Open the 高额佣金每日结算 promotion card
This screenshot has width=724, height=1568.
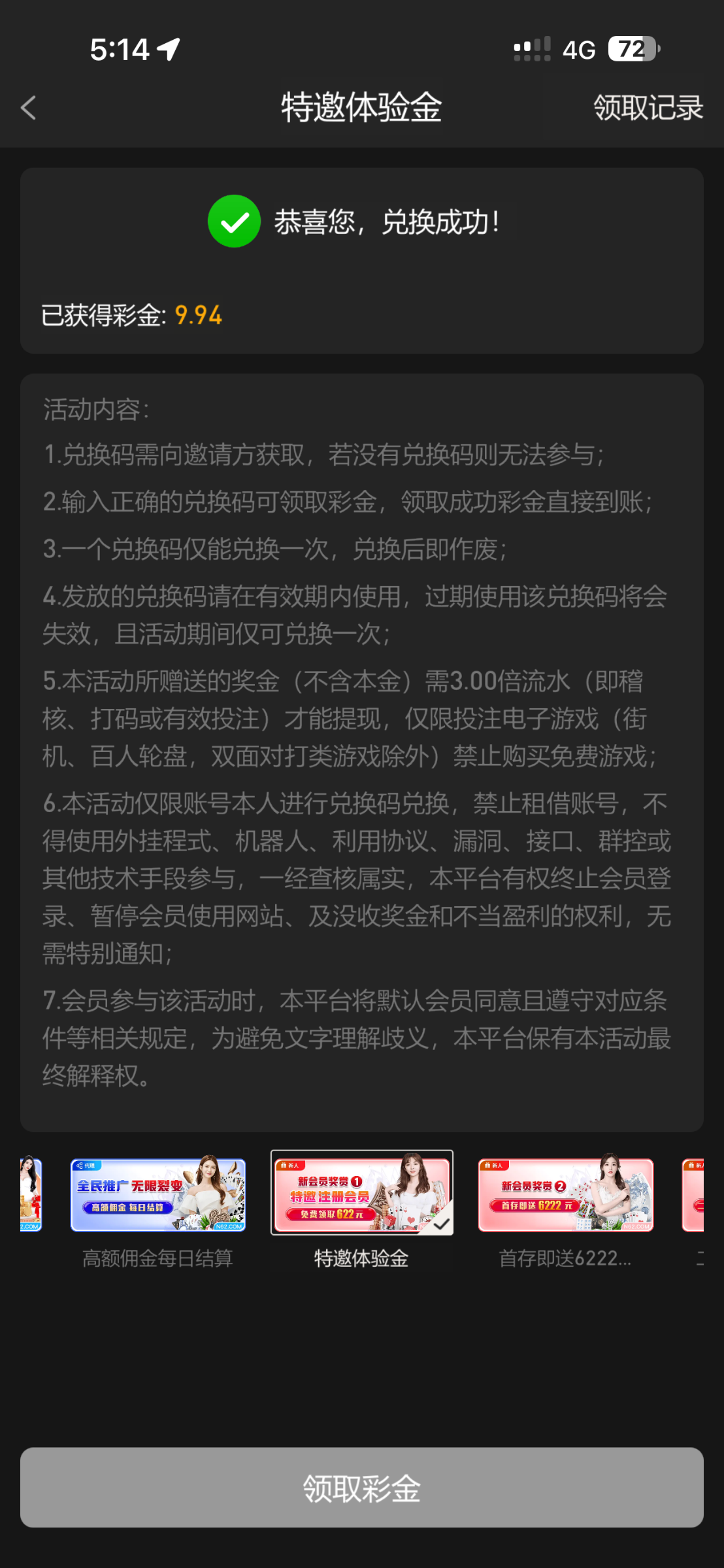158,1196
